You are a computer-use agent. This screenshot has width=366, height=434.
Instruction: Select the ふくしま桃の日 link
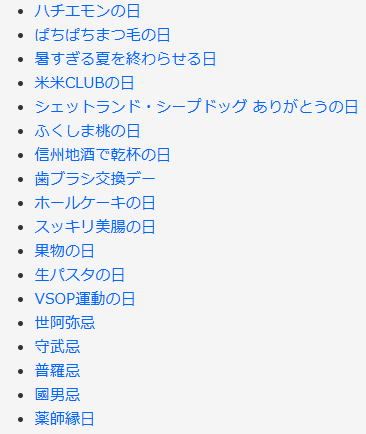click(87, 131)
